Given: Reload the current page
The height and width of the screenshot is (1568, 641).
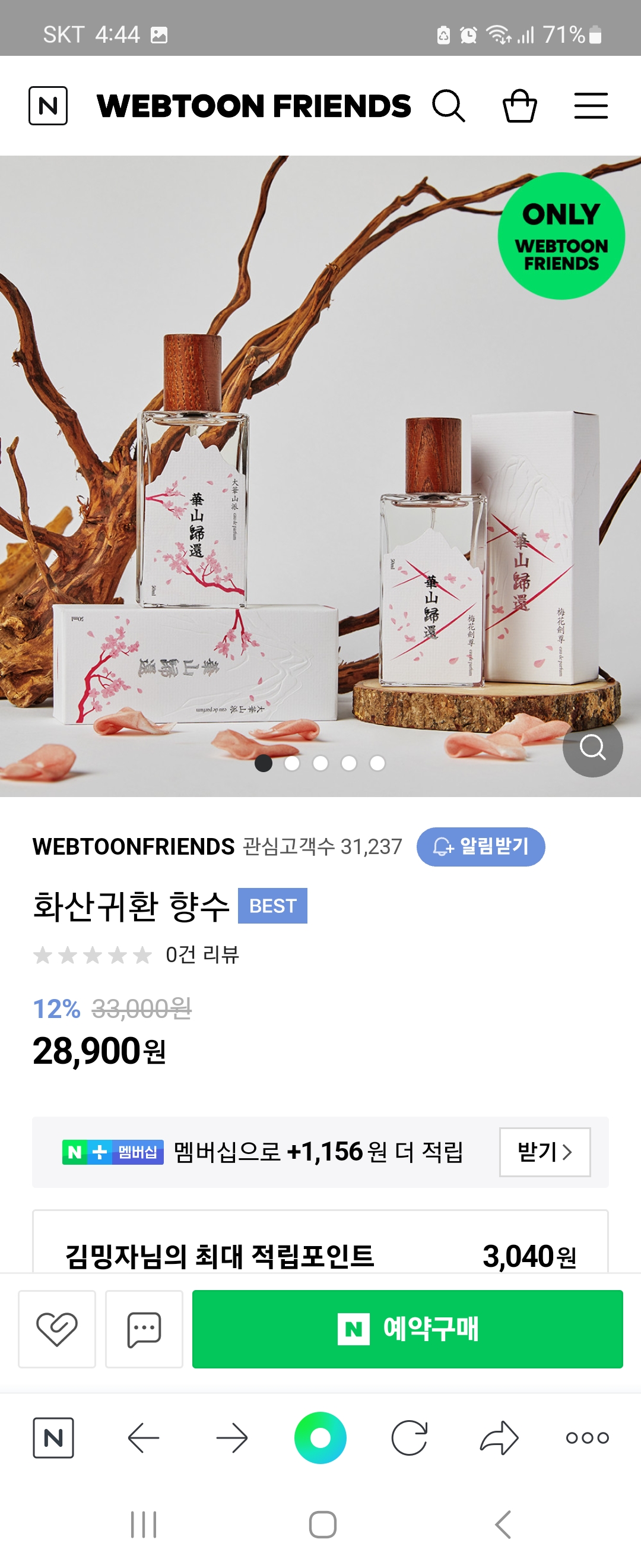Looking at the screenshot, I should [x=410, y=1438].
